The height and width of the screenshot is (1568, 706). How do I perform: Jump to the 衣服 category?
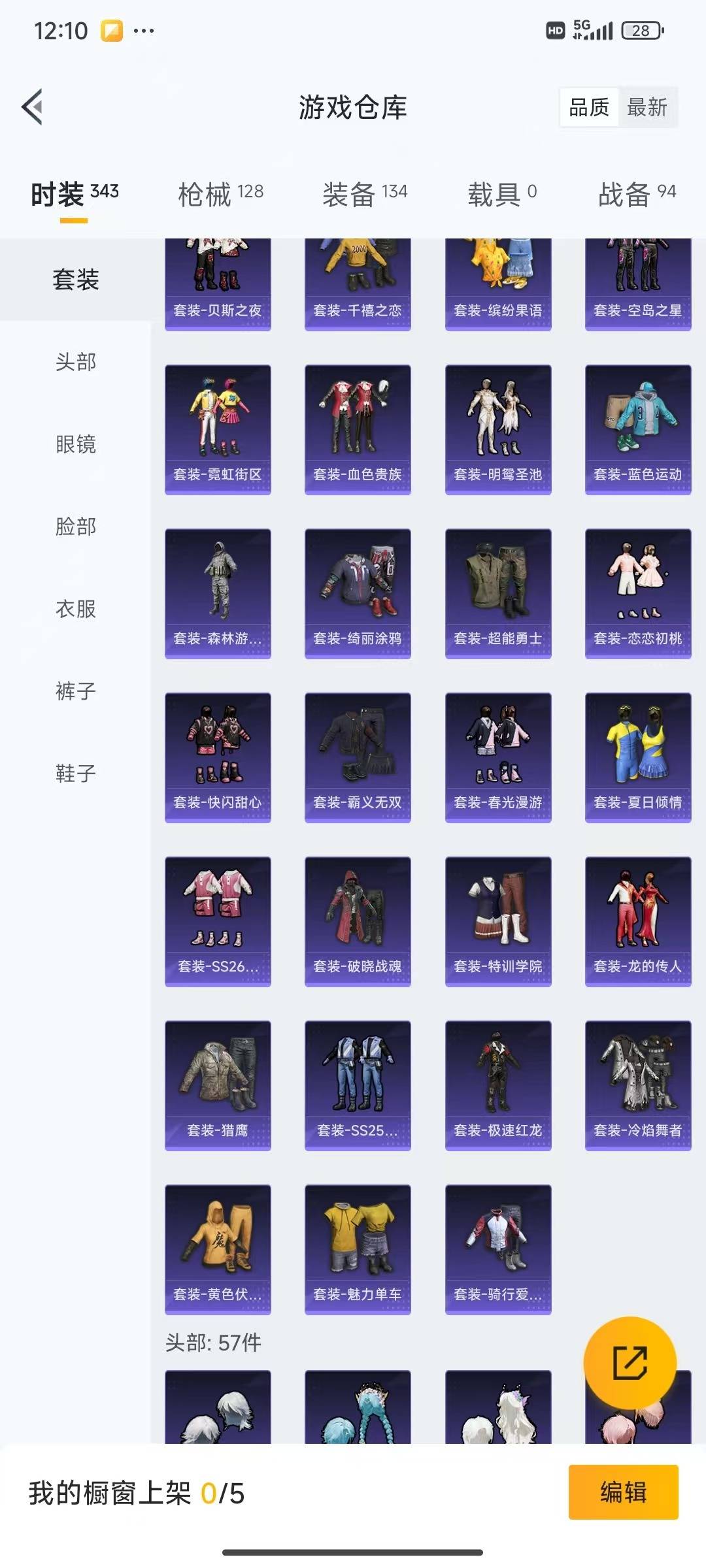tap(76, 609)
